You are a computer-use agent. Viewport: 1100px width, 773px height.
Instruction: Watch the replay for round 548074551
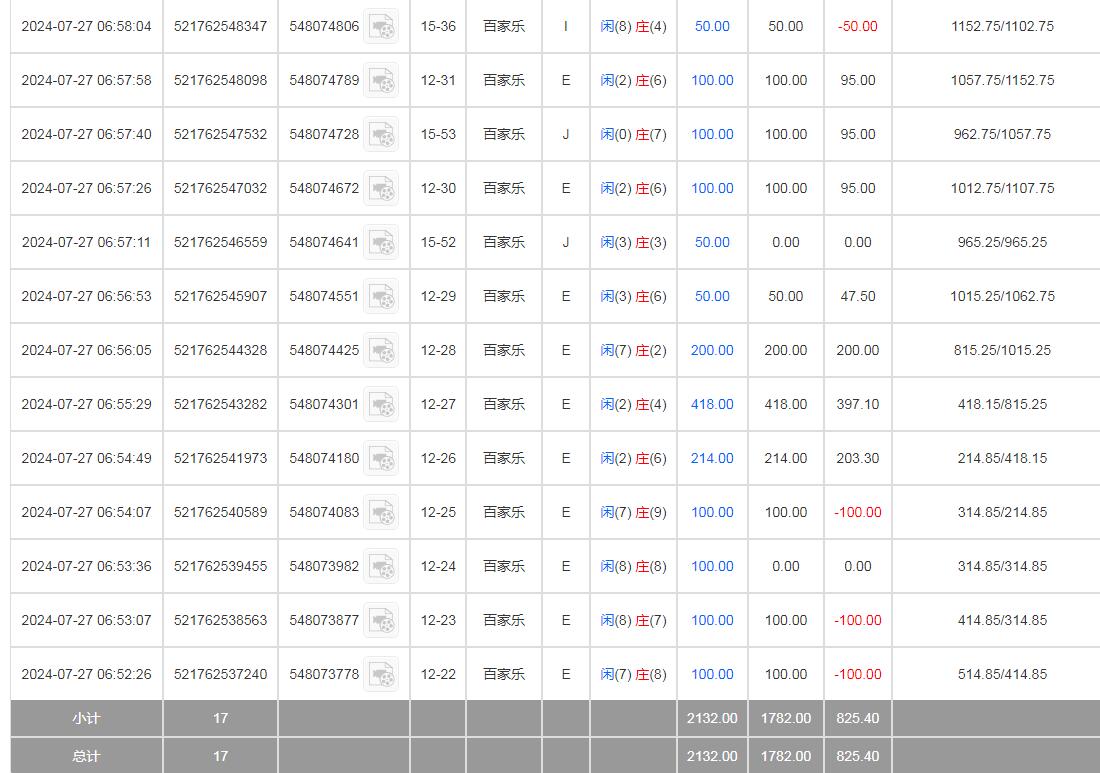(x=380, y=297)
